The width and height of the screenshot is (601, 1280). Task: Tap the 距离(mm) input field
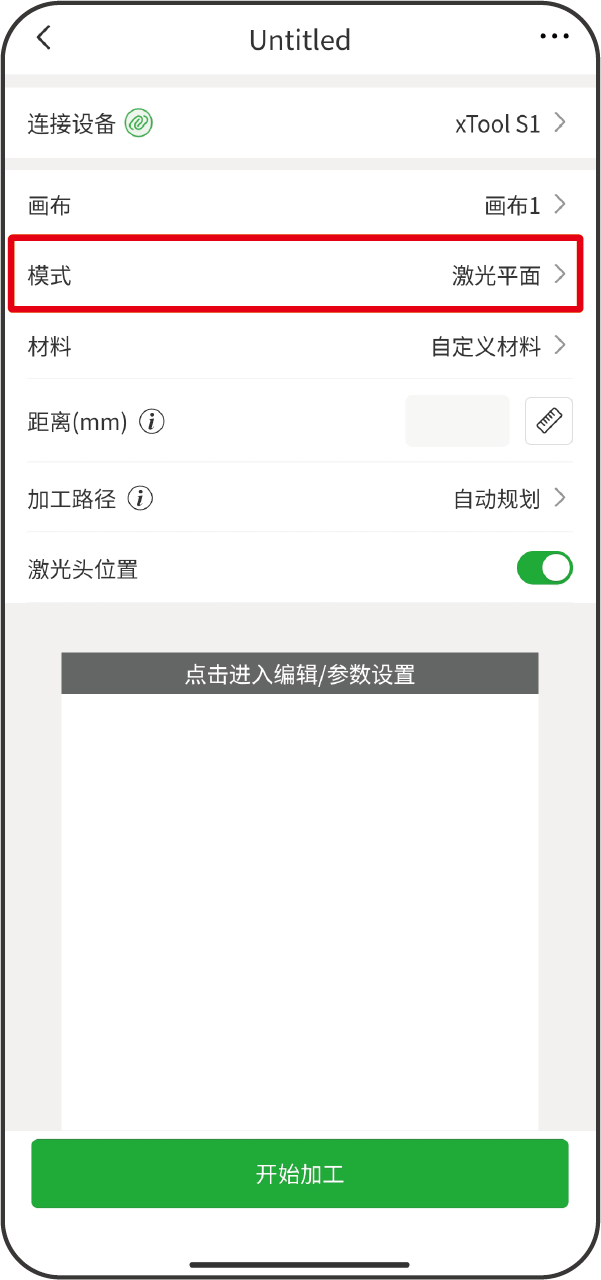[457, 421]
